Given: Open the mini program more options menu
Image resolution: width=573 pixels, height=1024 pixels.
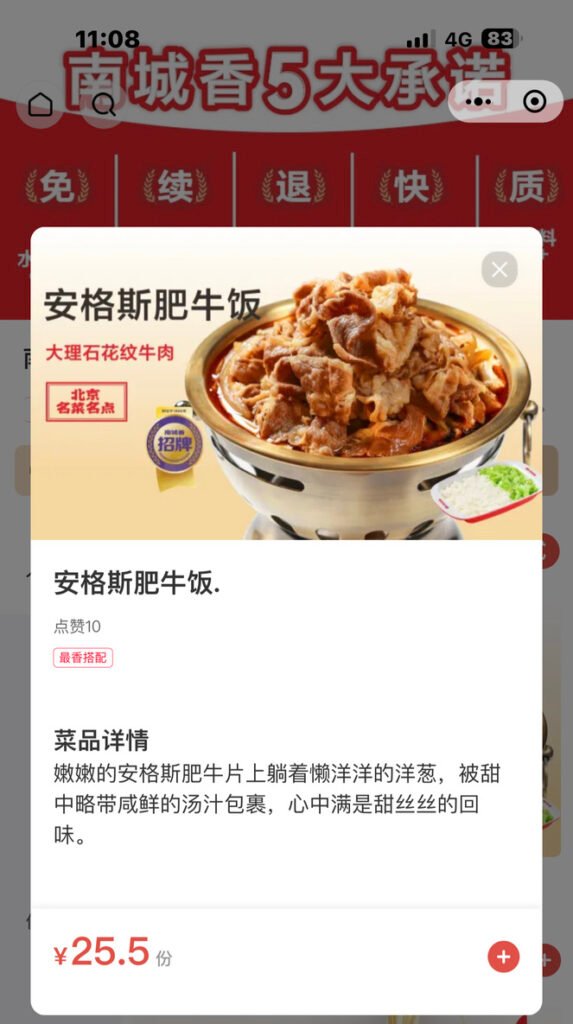Looking at the screenshot, I should point(478,102).
